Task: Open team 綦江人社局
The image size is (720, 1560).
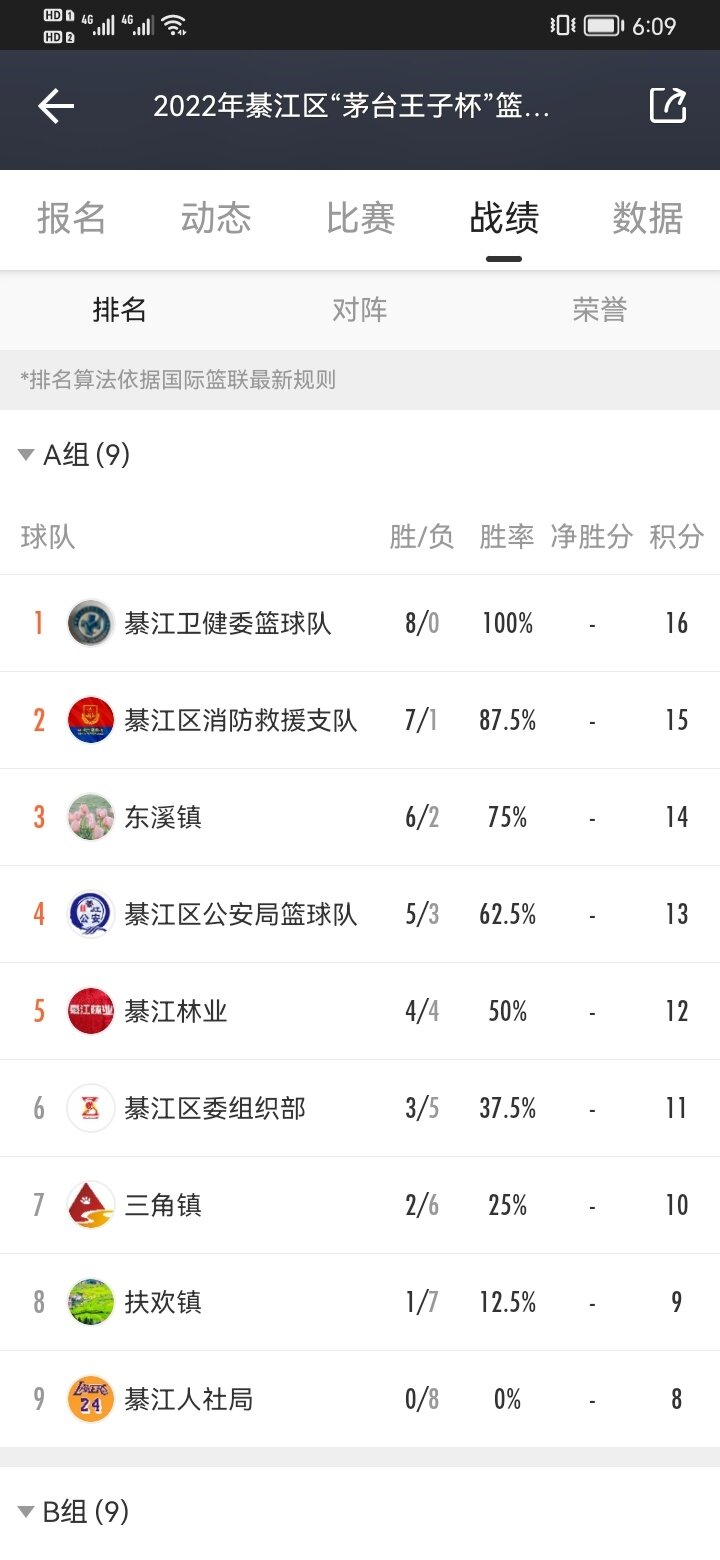Action: 360,1399
